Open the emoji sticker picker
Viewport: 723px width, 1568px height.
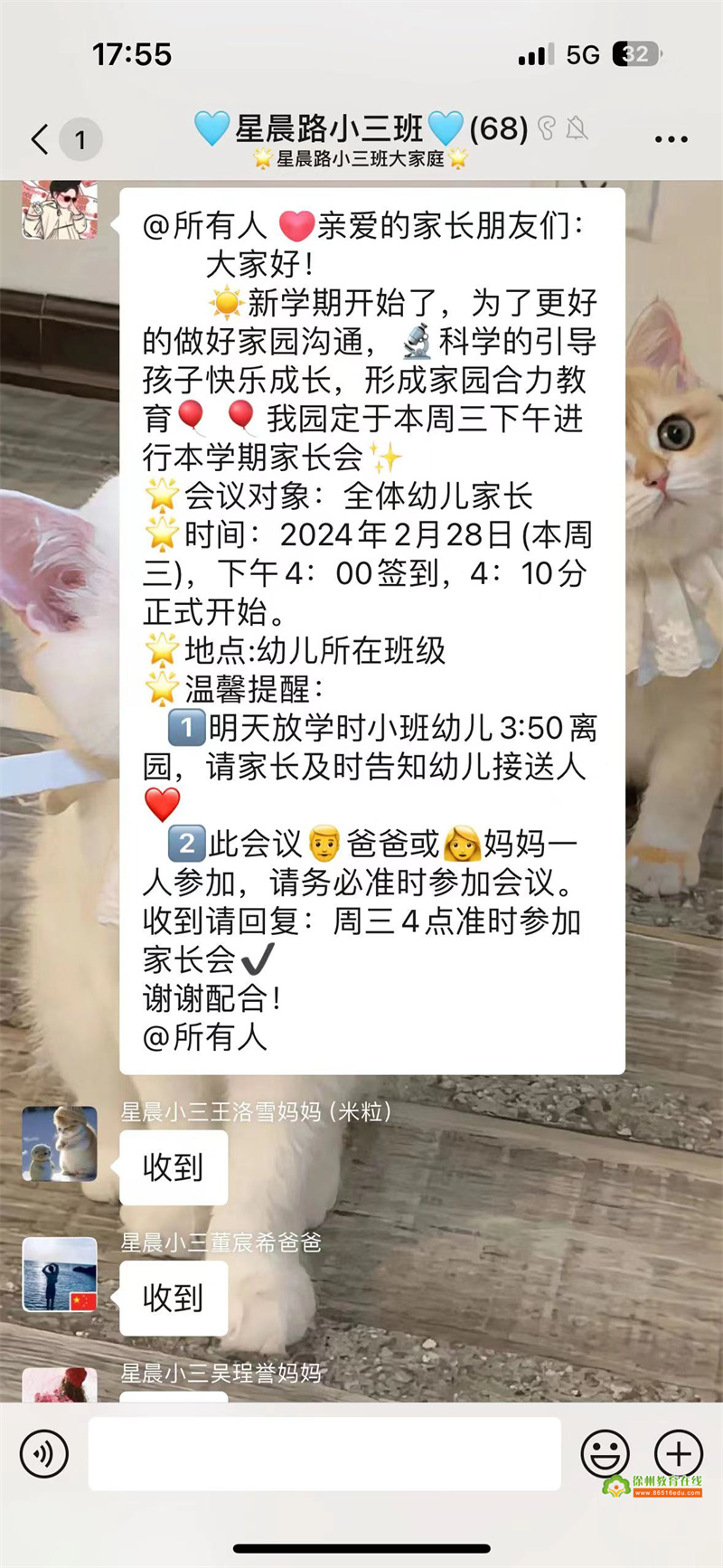click(x=605, y=1453)
